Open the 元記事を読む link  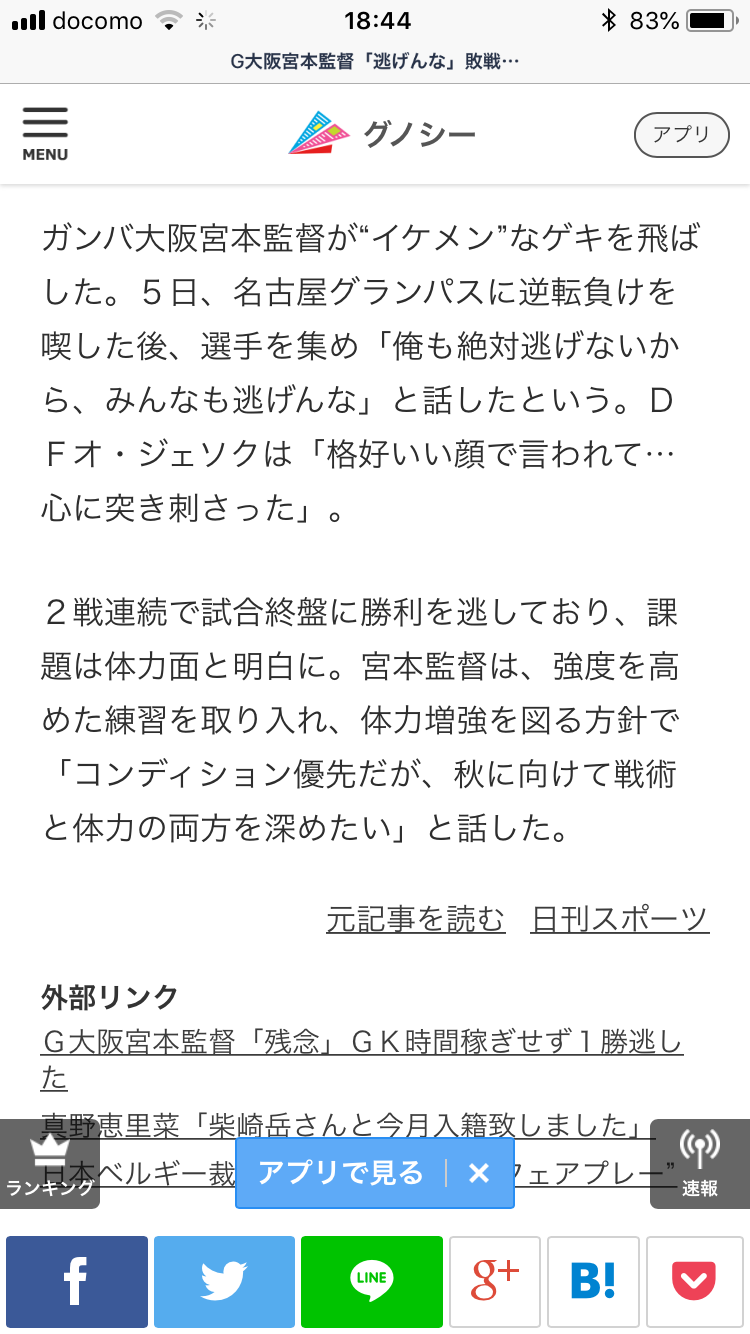(x=415, y=918)
